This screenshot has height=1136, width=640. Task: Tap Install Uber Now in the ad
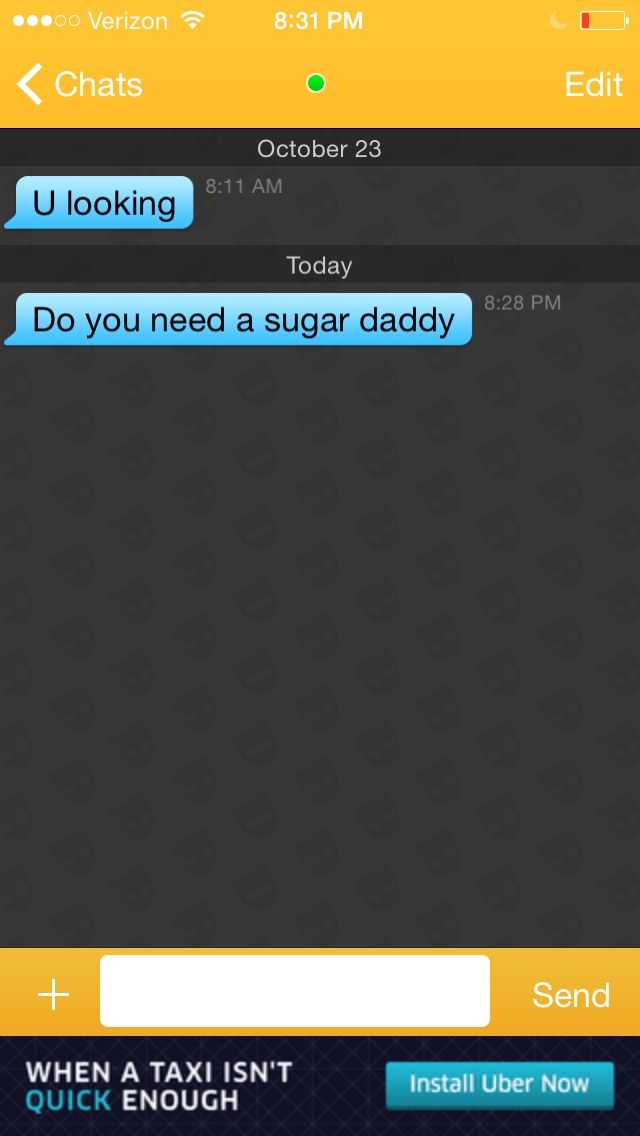pos(499,1084)
